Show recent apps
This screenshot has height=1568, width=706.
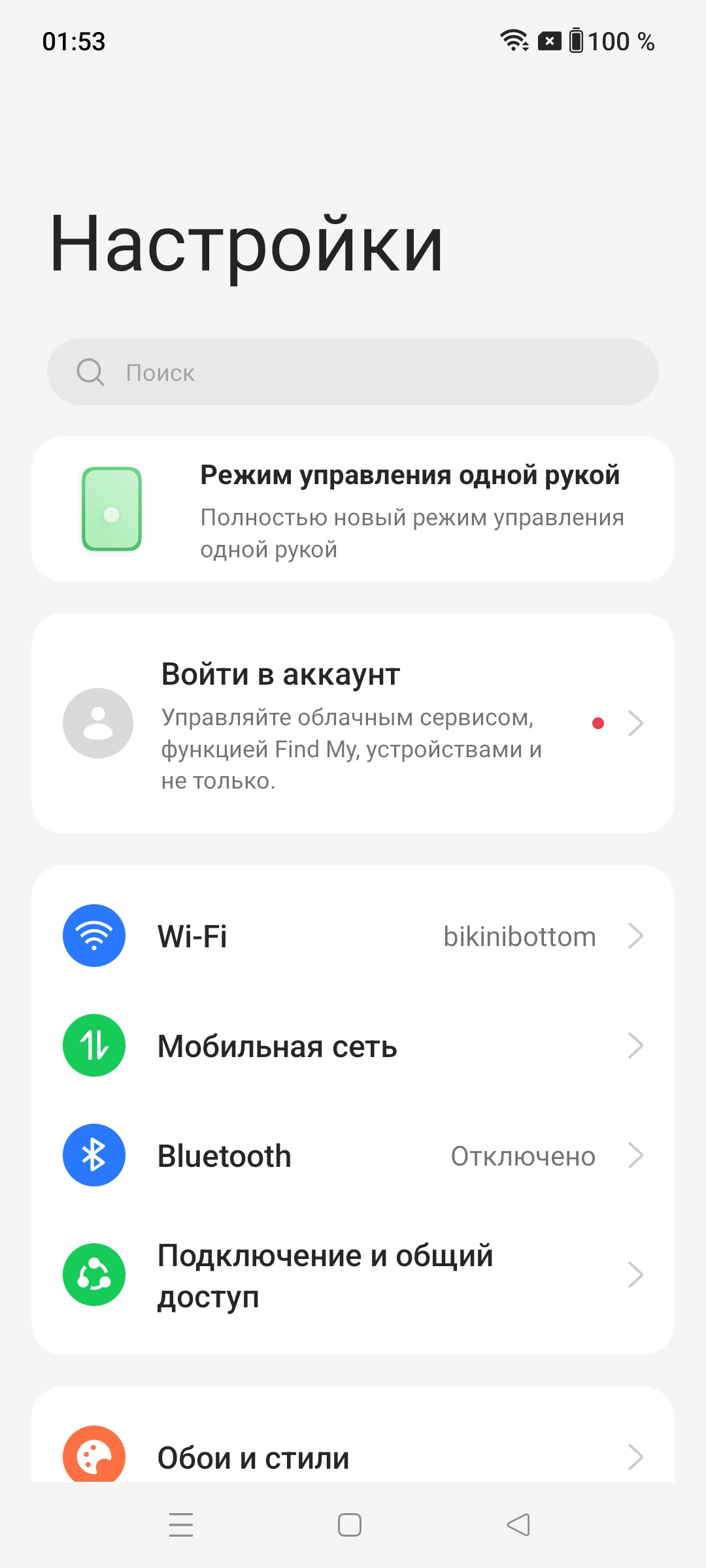(181, 1525)
